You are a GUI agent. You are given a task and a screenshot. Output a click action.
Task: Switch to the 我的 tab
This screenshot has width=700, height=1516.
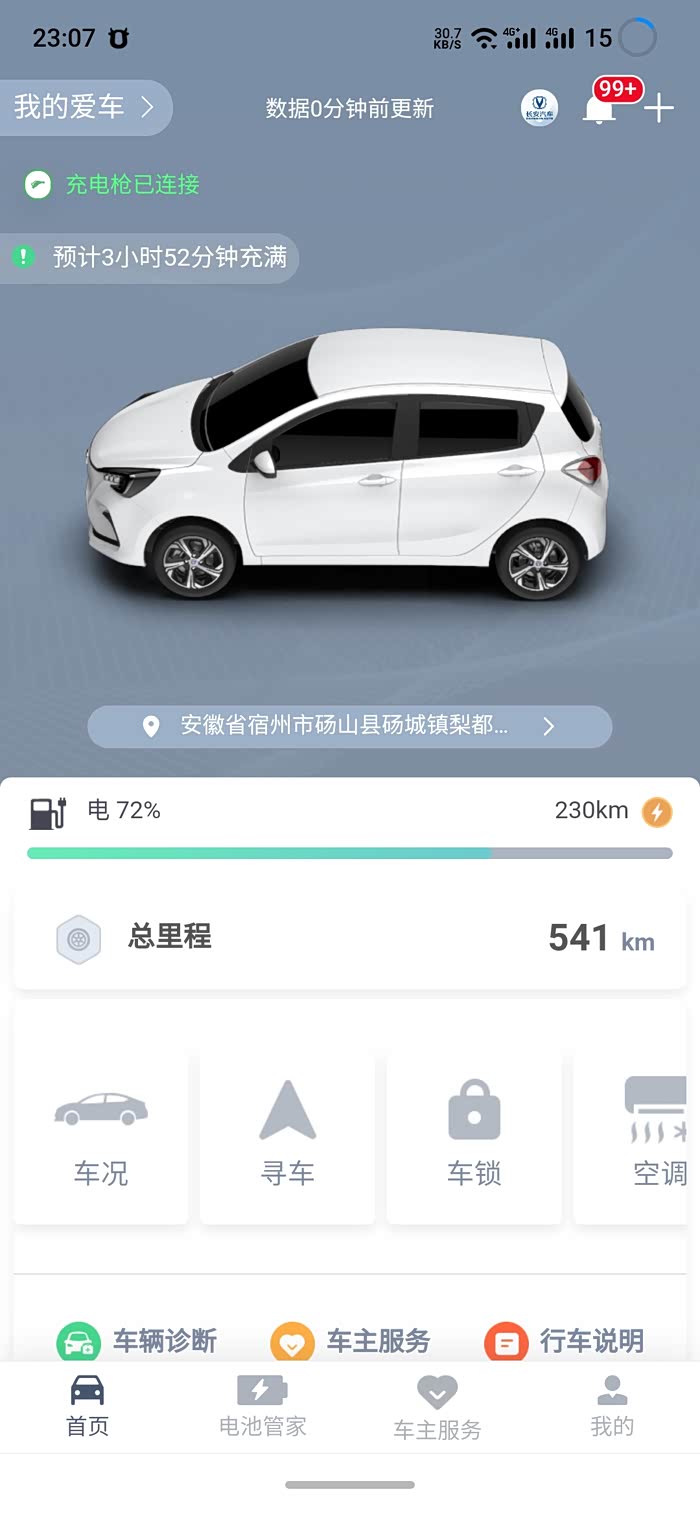pyautogui.click(x=612, y=1407)
